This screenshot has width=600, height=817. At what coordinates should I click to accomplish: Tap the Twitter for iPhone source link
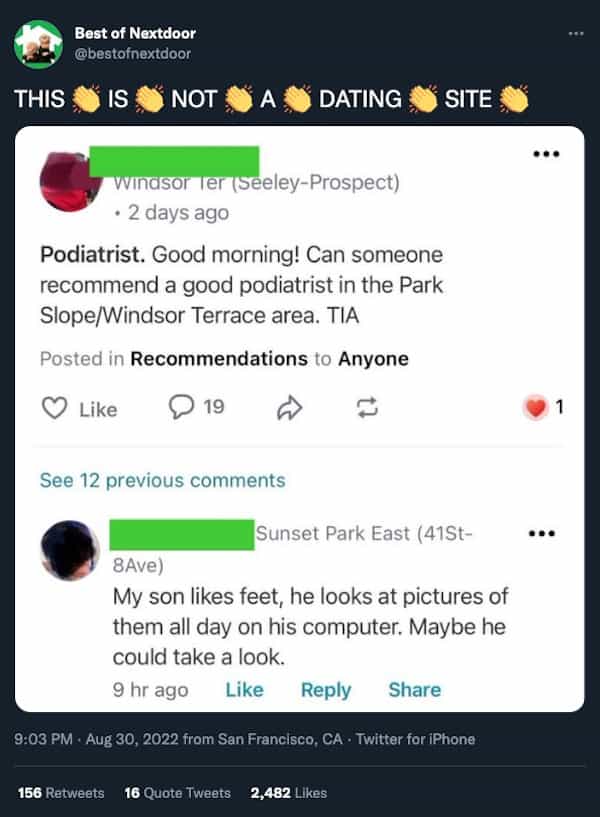pos(421,740)
